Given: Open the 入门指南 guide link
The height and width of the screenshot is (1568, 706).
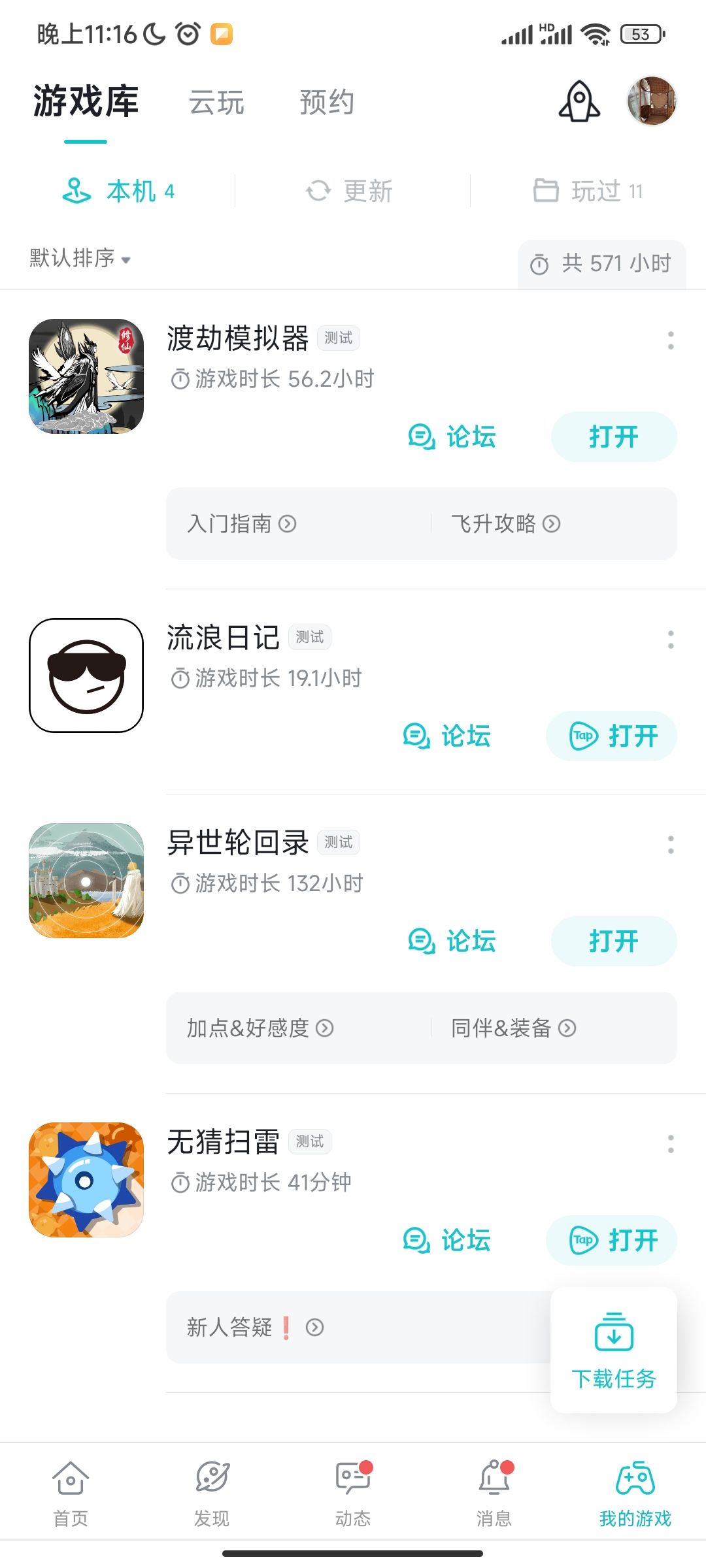Looking at the screenshot, I should pyautogui.click(x=242, y=524).
